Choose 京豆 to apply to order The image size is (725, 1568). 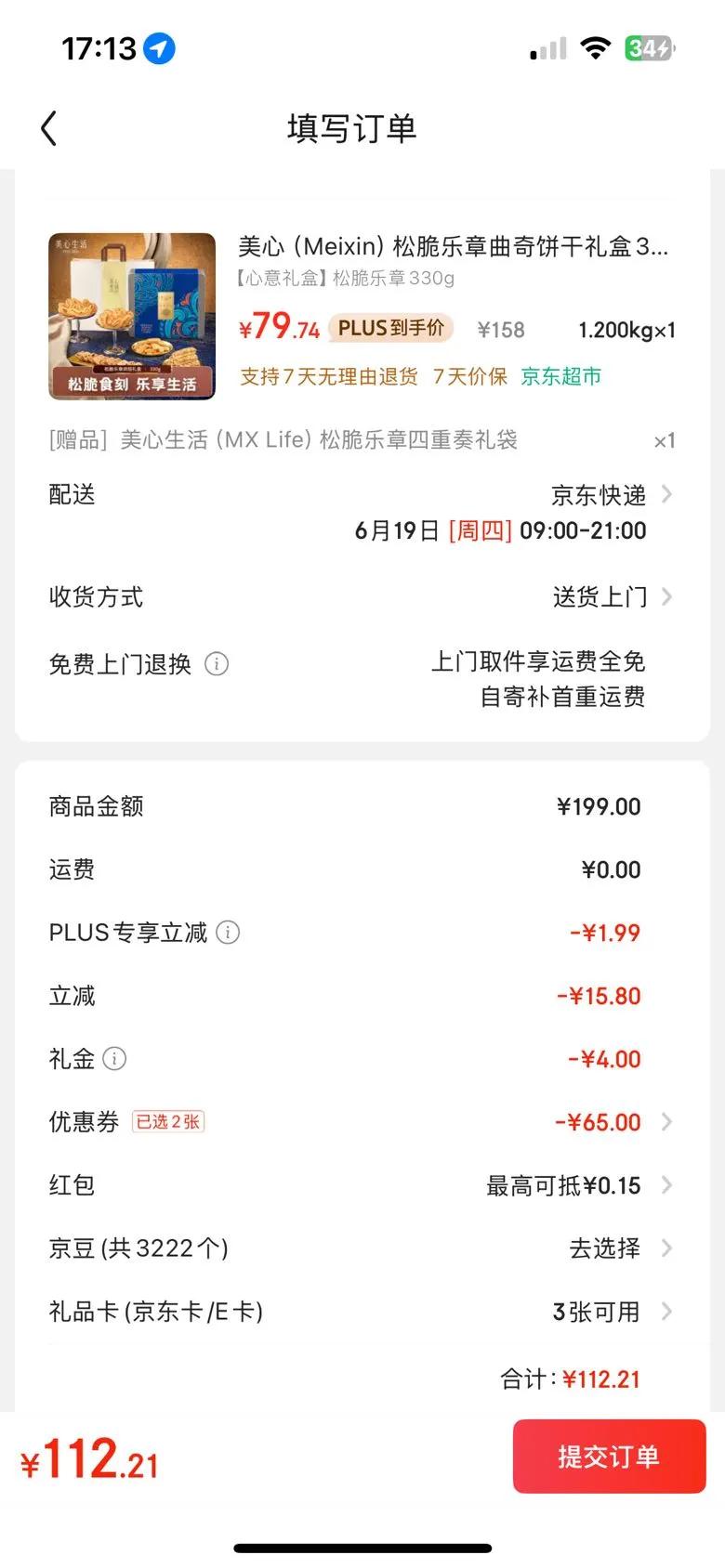click(x=613, y=1248)
